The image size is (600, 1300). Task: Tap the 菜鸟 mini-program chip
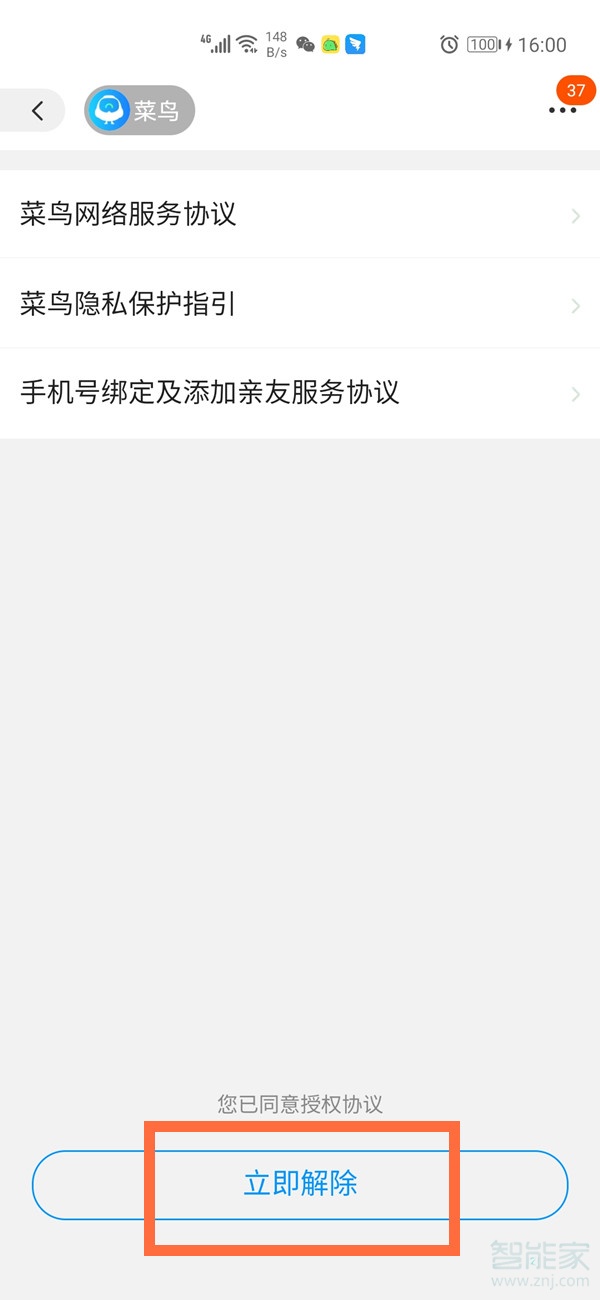tap(139, 111)
